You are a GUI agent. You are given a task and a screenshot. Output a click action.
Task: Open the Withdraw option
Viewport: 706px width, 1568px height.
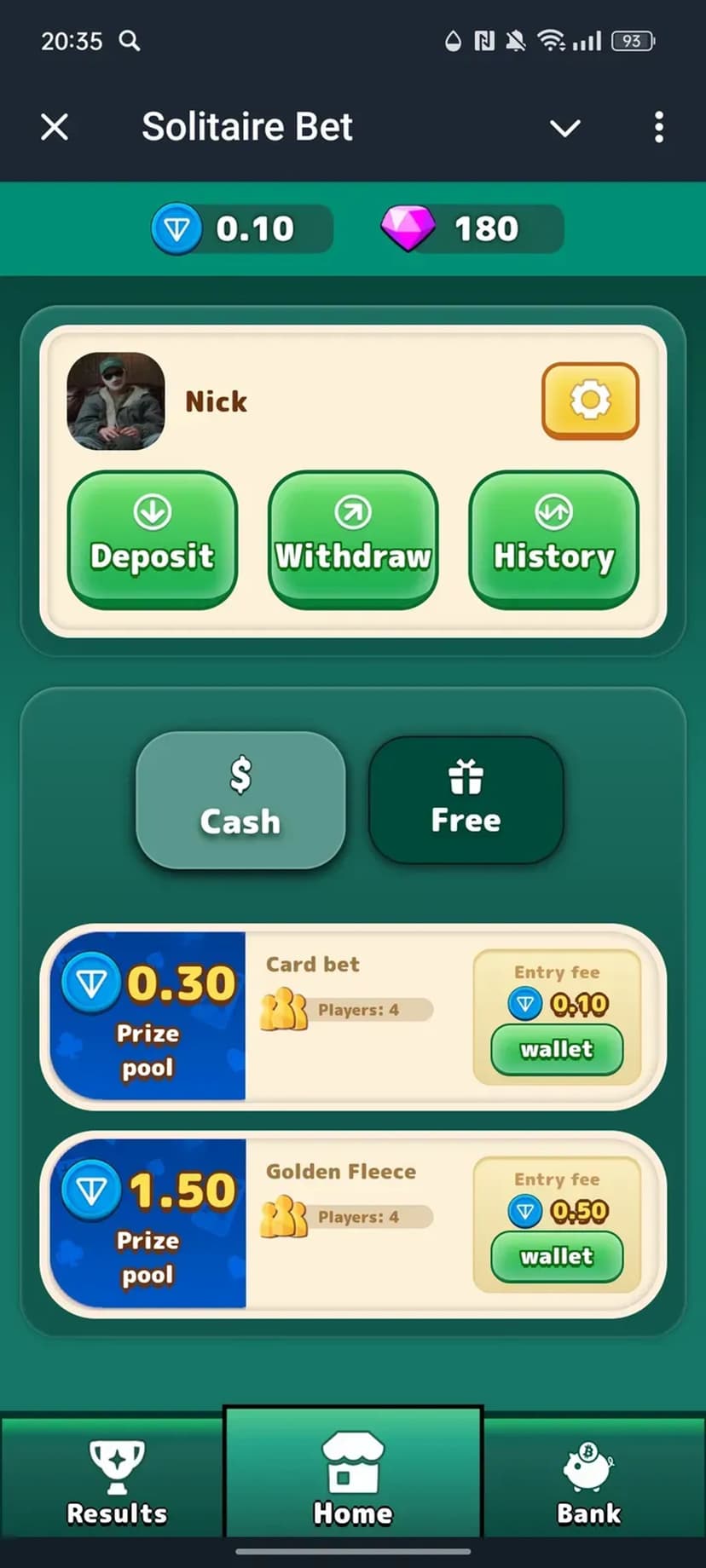click(353, 539)
